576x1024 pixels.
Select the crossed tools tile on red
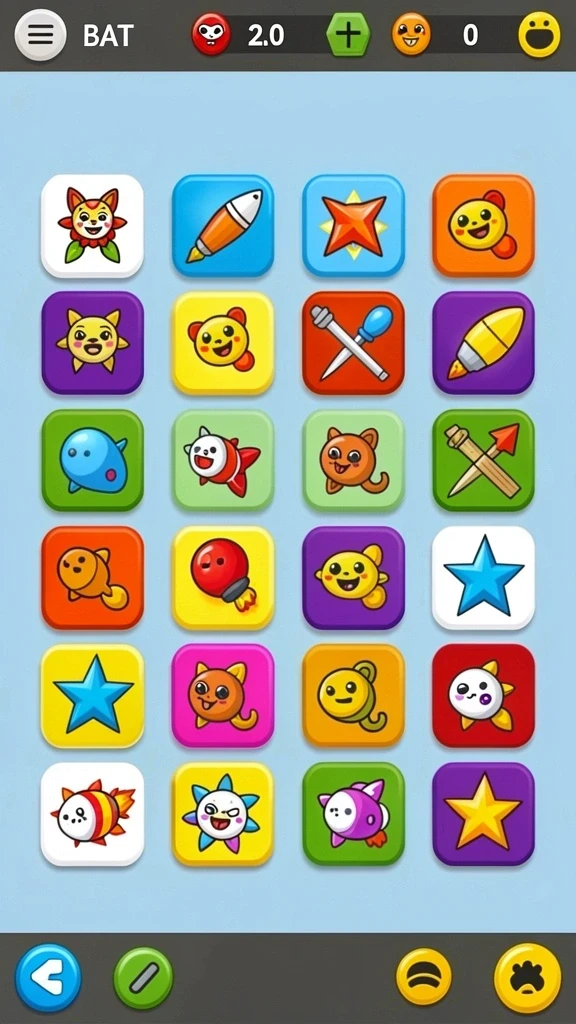coord(353,343)
